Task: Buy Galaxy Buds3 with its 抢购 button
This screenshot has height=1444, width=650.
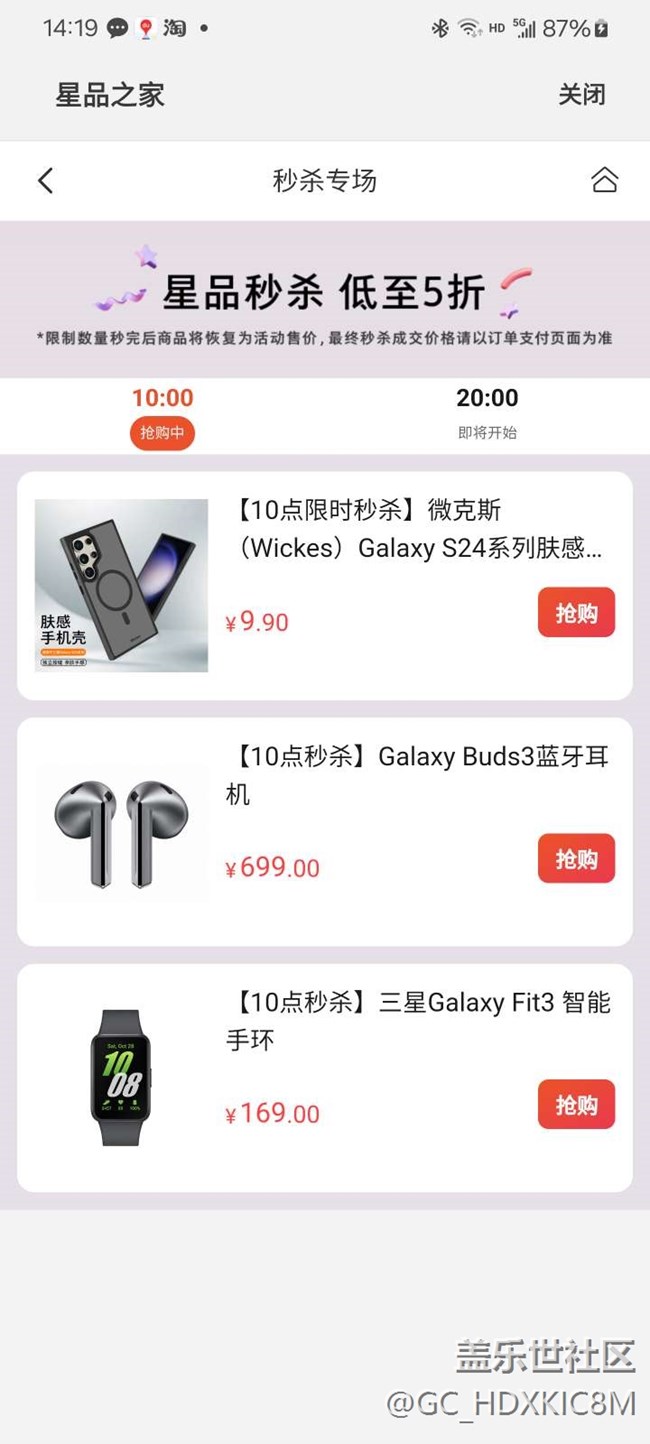Action: pos(576,859)
